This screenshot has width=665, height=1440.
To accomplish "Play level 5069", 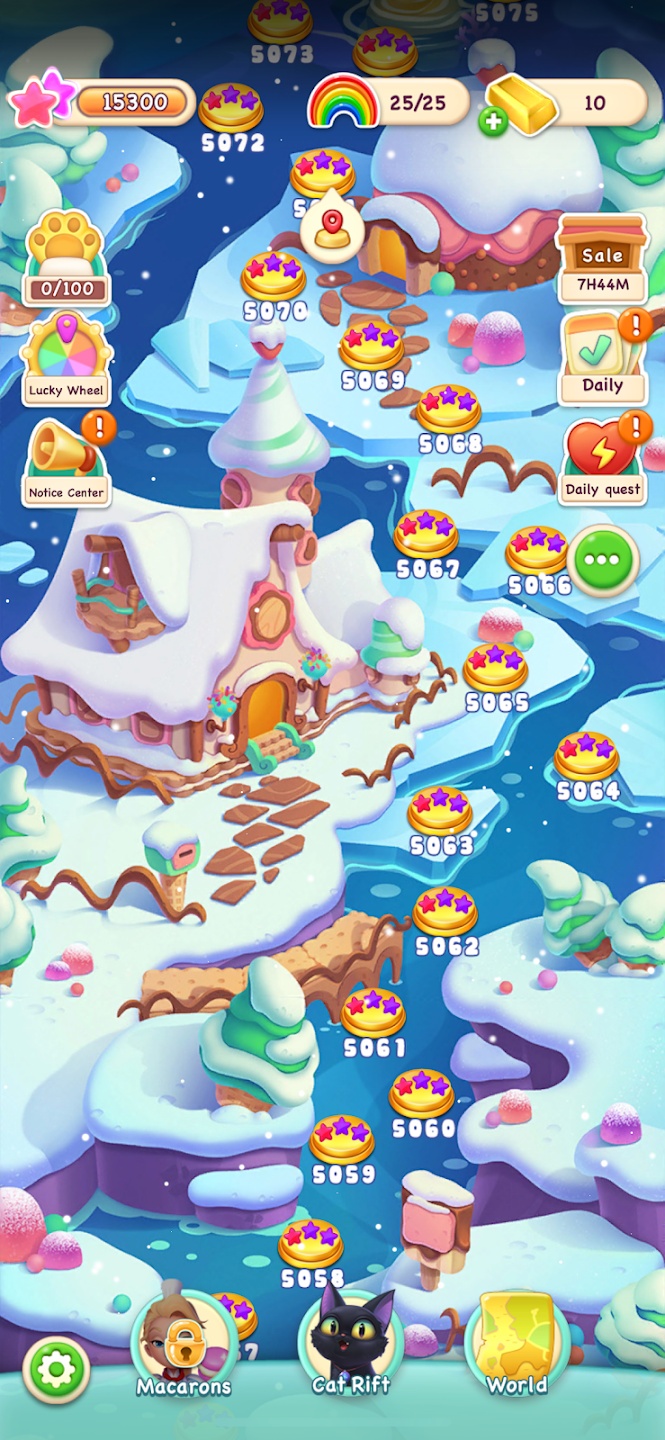I will pyautogui.click(x=372, y=346).
